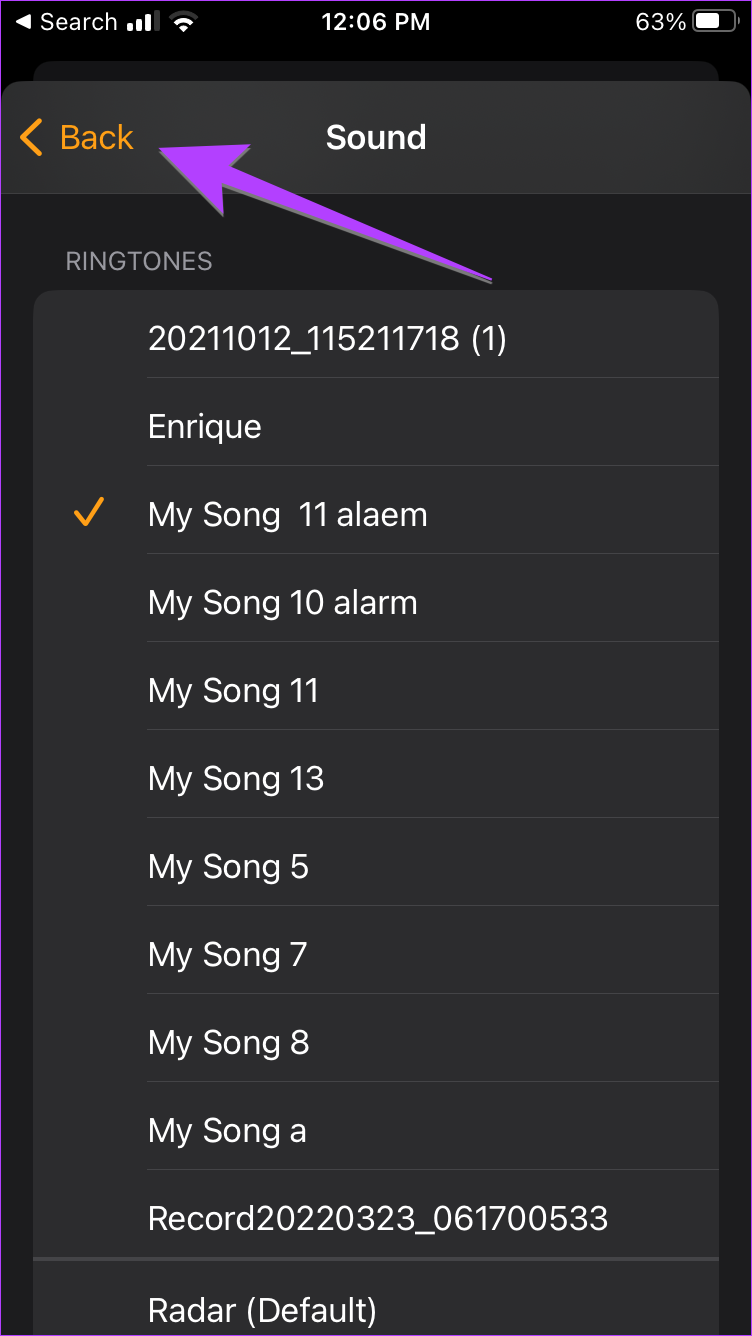752x1336 pixels.
Task: Pick the My Song 11 ringtone
Action: tap(376, 691)
